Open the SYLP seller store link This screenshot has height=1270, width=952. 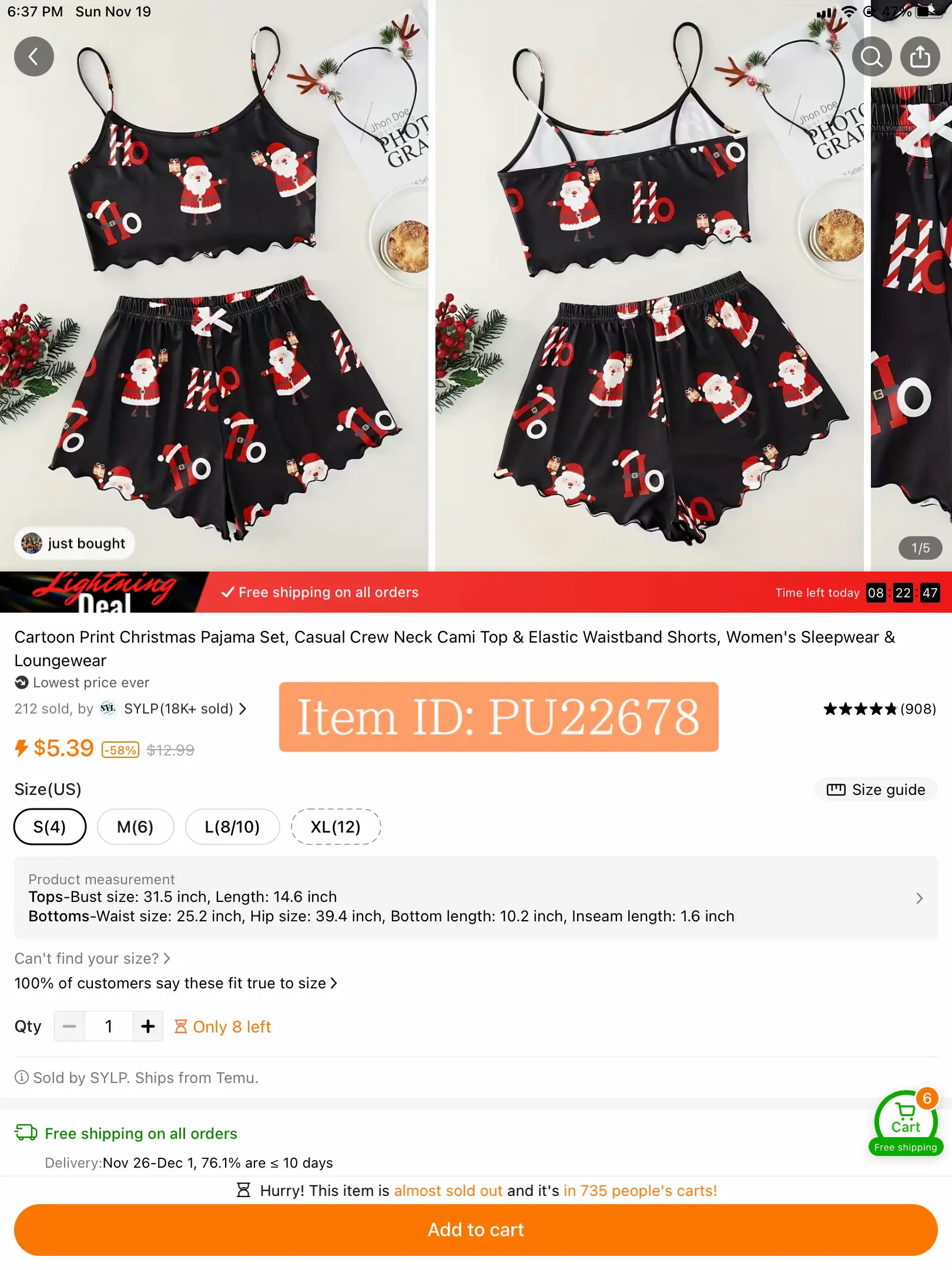click(176, 708)
